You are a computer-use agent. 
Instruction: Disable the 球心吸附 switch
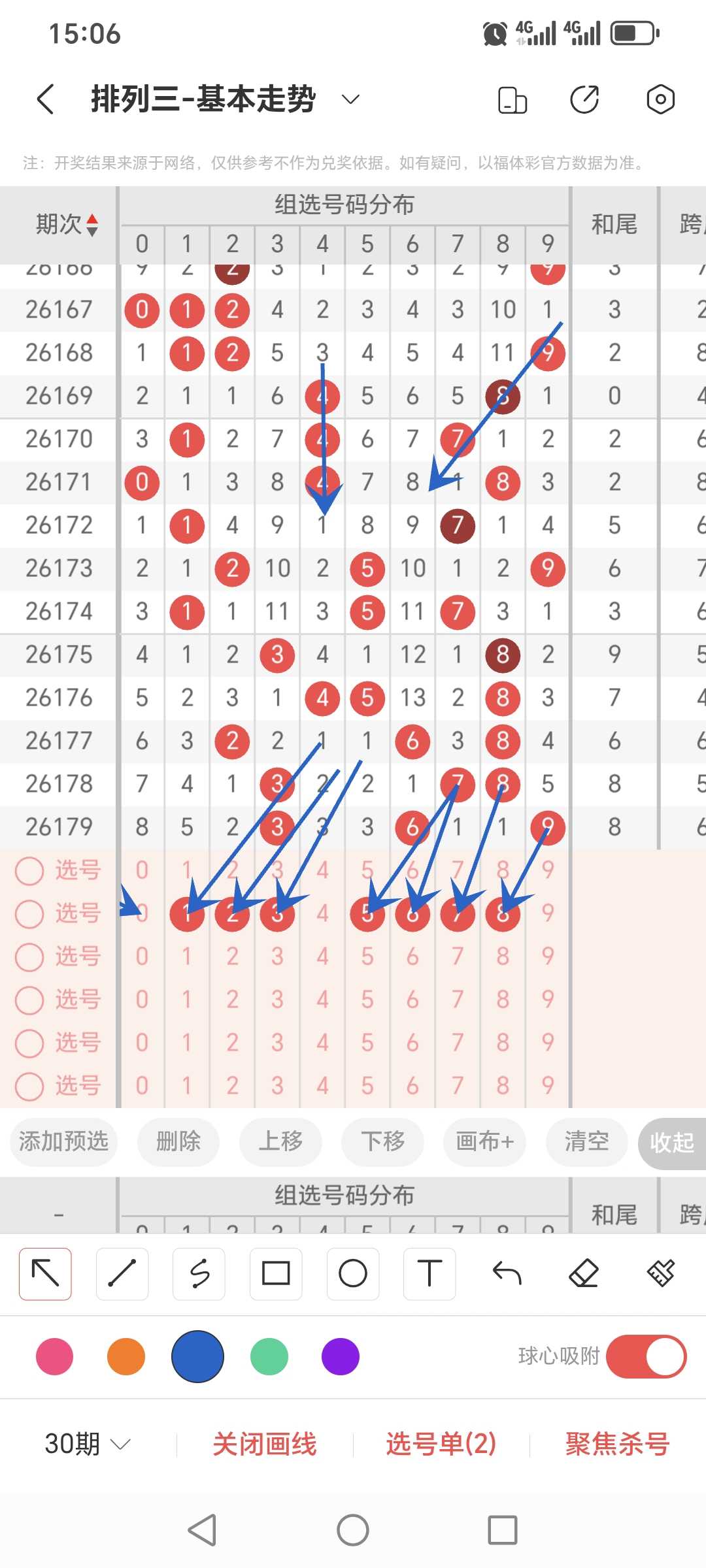(x=646, y=1357)
